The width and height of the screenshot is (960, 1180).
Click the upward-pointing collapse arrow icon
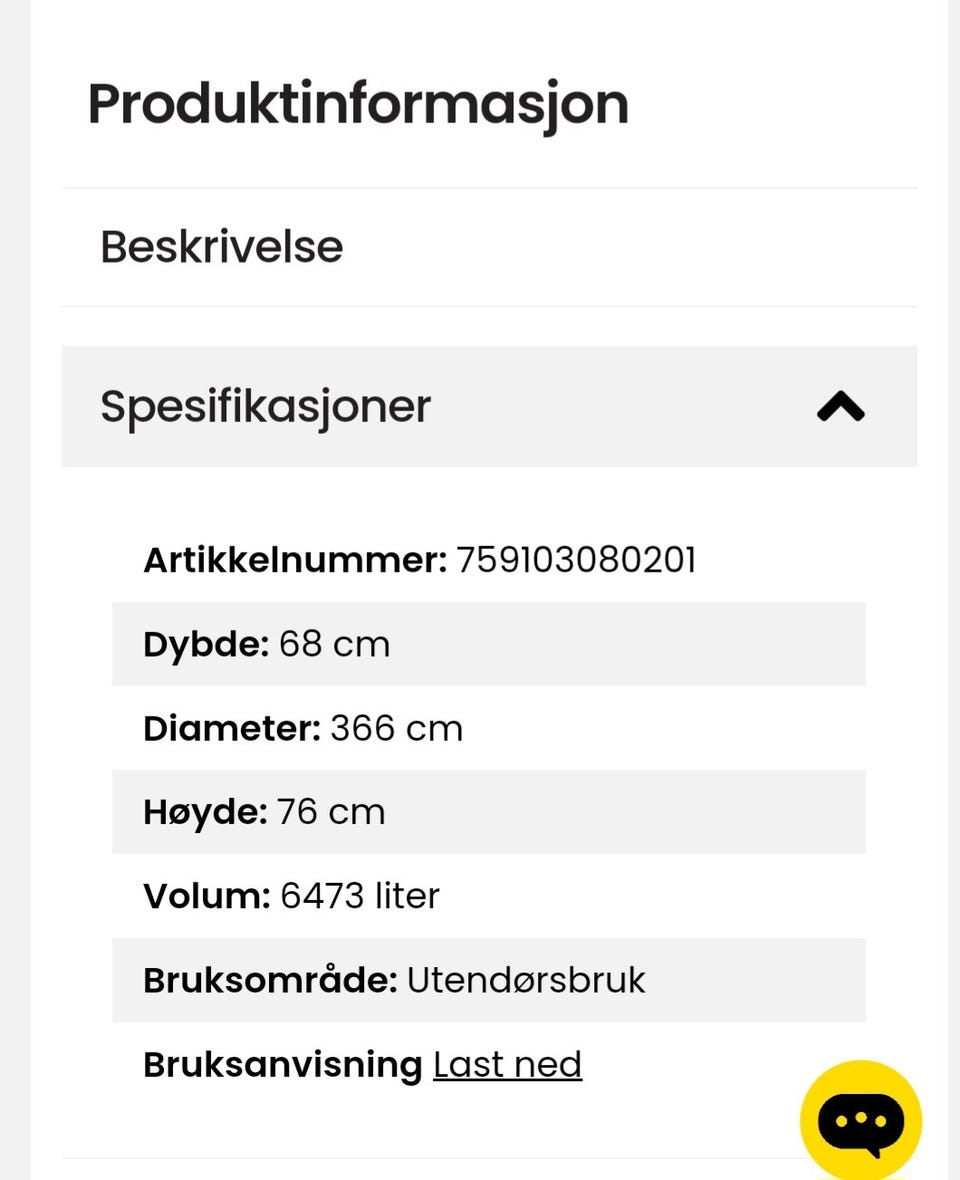[x=840, y=406]
